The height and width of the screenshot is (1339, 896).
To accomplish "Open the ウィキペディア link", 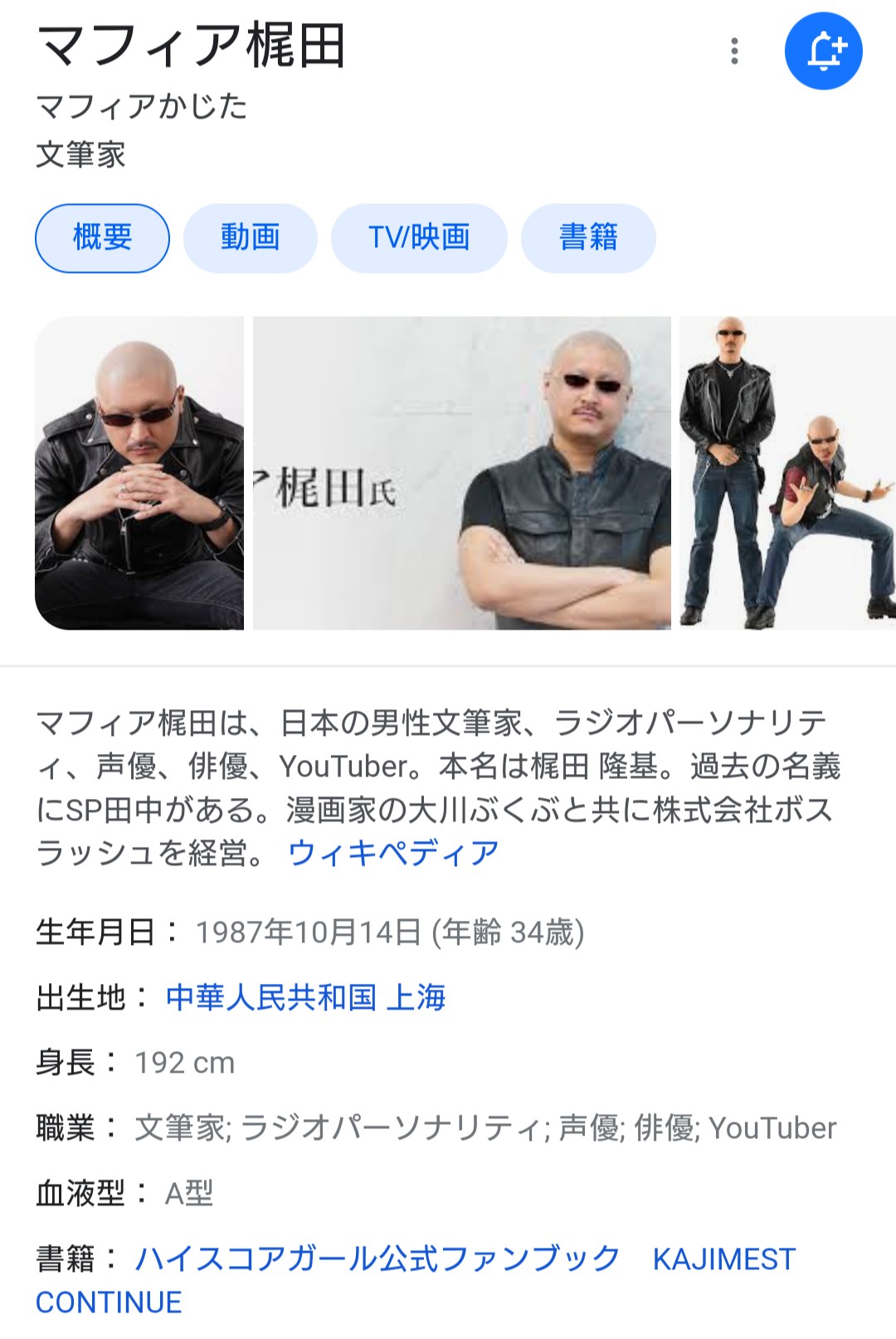I will click(393, 853).
